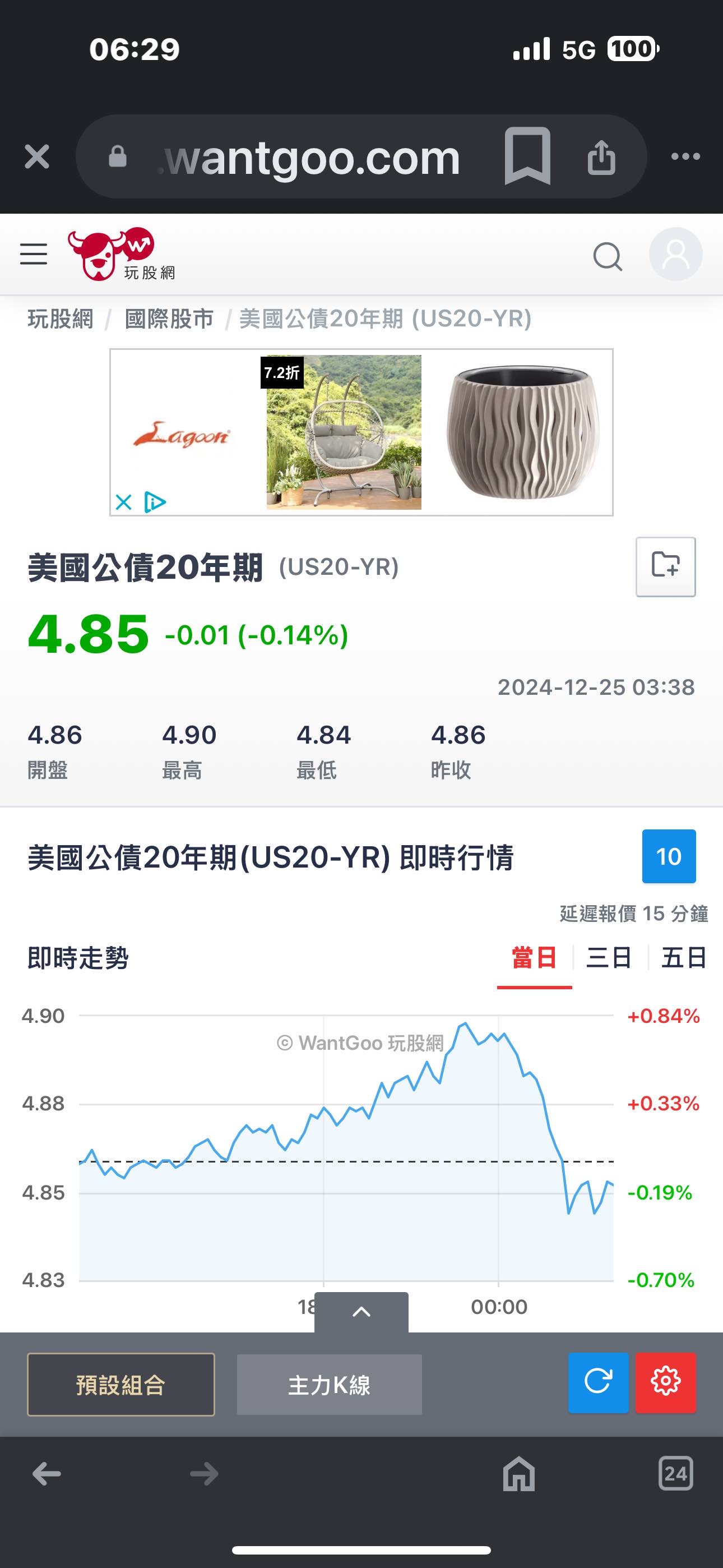Open the red settings gear
The width and height of the screenshot is (723, 1568).
coord(665,1382)
